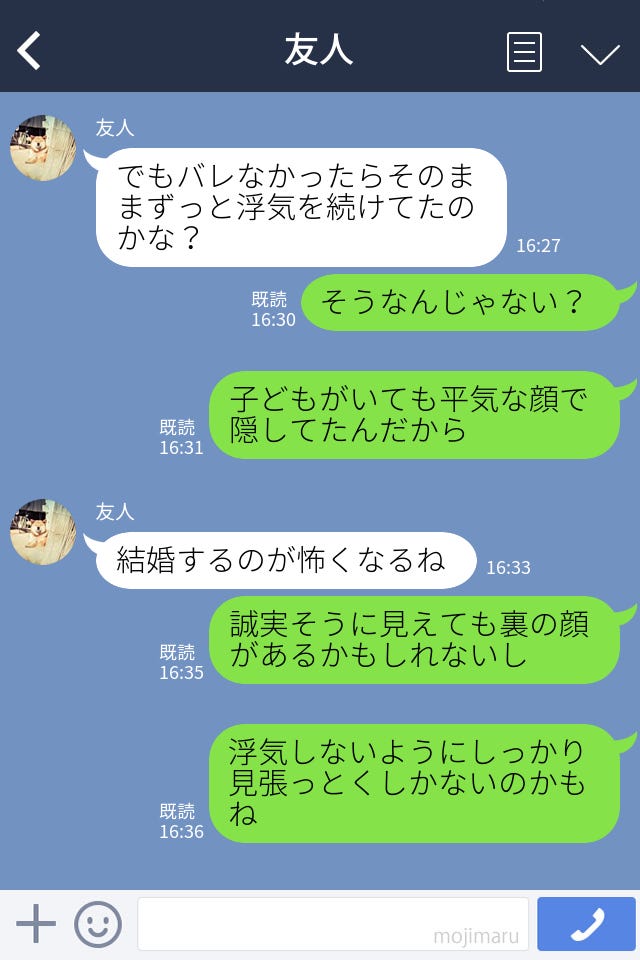Expand the chat menu chevron
Image resolution: width=640 pixels, height=960 pixels.
[x=600, y=53]
